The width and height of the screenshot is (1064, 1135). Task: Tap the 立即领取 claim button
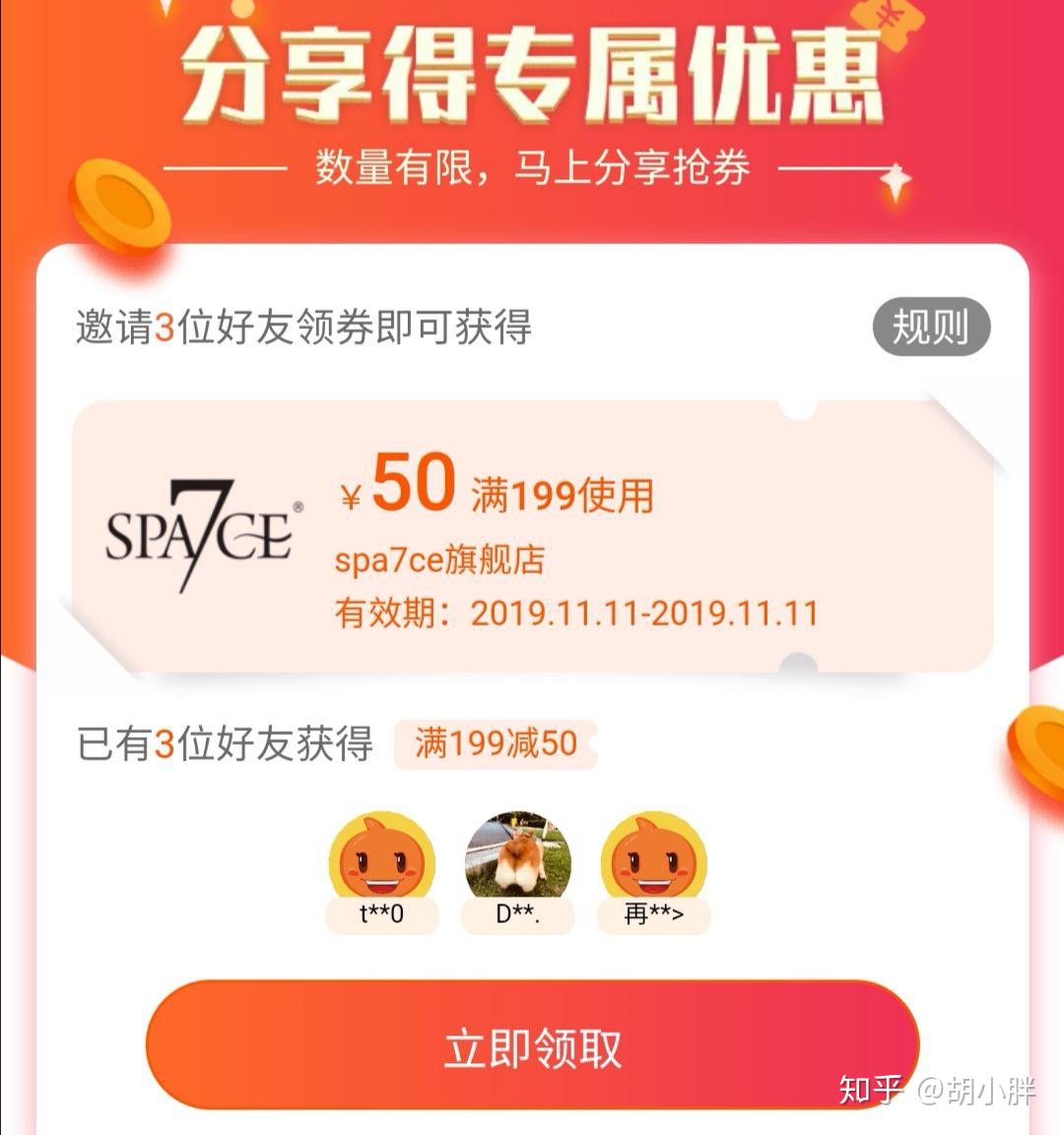click(532, 1047)
